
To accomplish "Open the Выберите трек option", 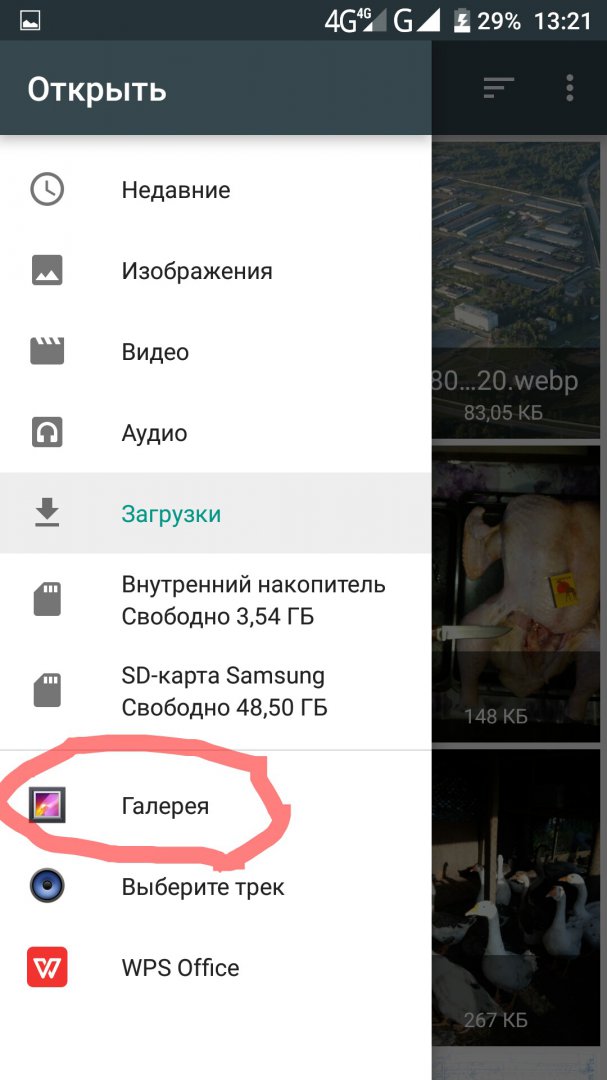I will tap(203, 887).
